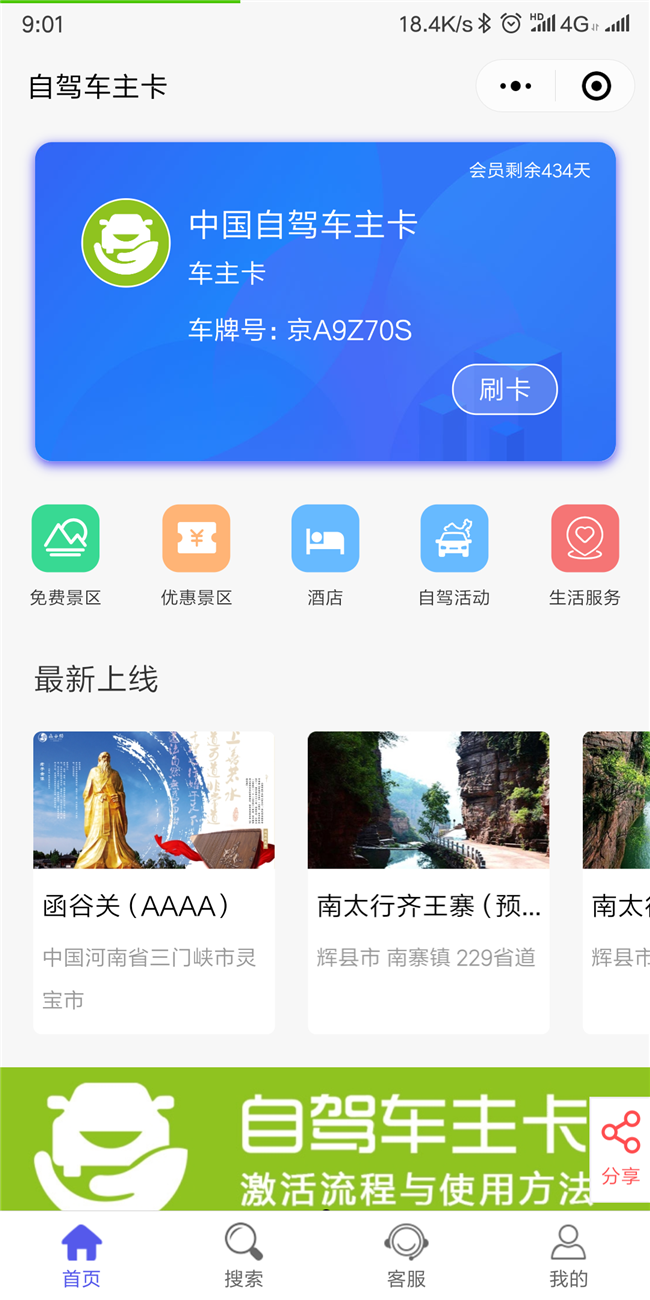Open 生活服务 category
Screen dimensions: 650x1300
(x=584, y=555)
